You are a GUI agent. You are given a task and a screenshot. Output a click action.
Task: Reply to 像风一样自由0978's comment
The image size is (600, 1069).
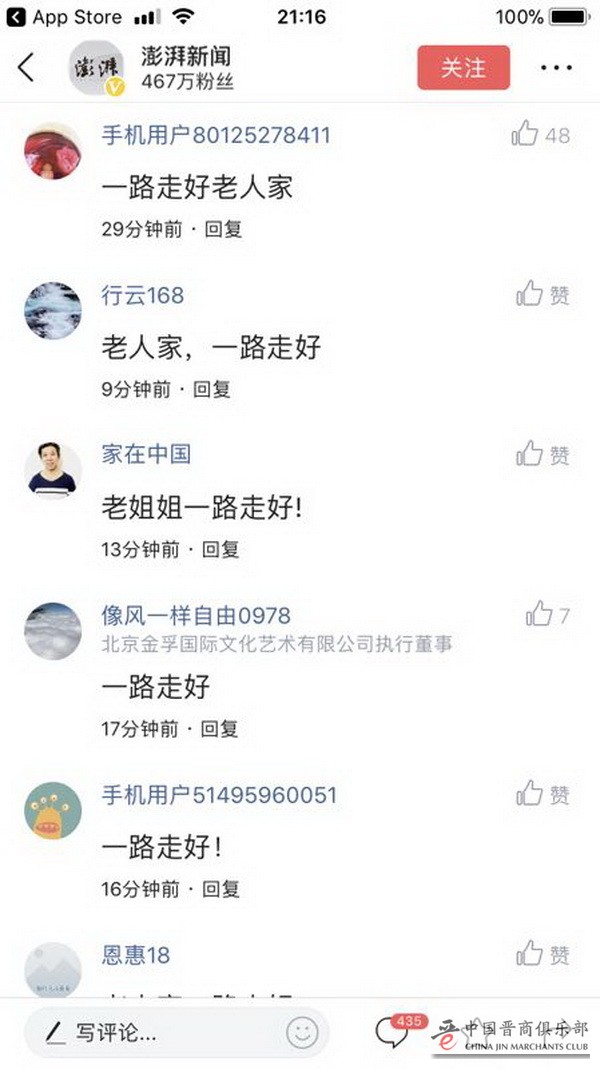pyautogui.click(x=221, y=729)
